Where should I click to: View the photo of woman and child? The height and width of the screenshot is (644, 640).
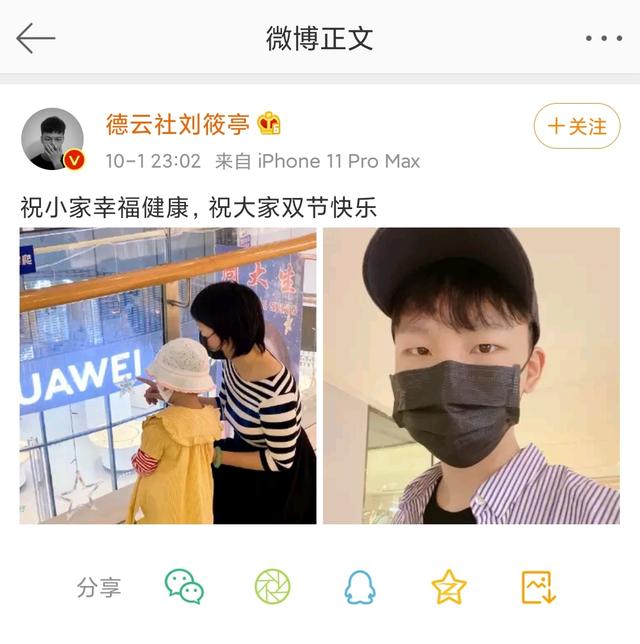[168, 375]
